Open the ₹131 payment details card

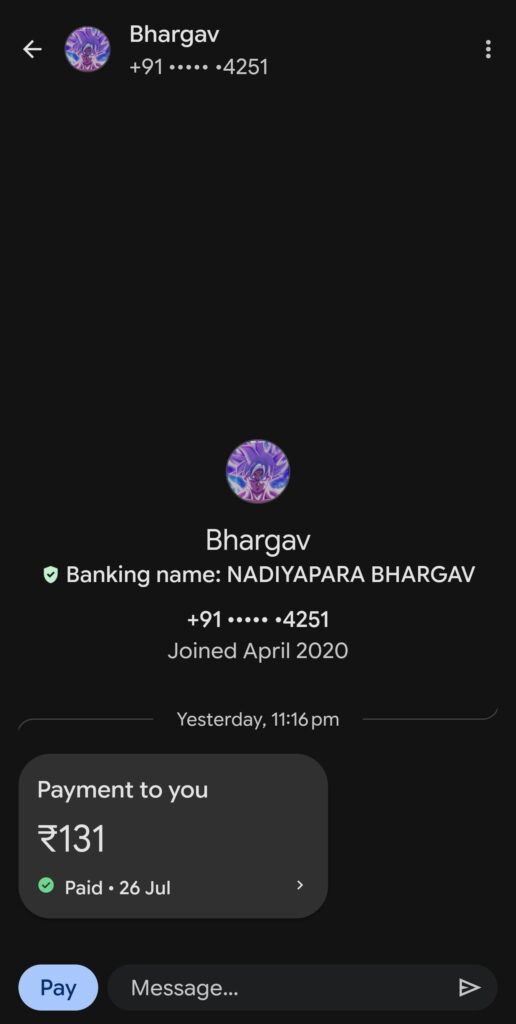[x=173, y=836]
